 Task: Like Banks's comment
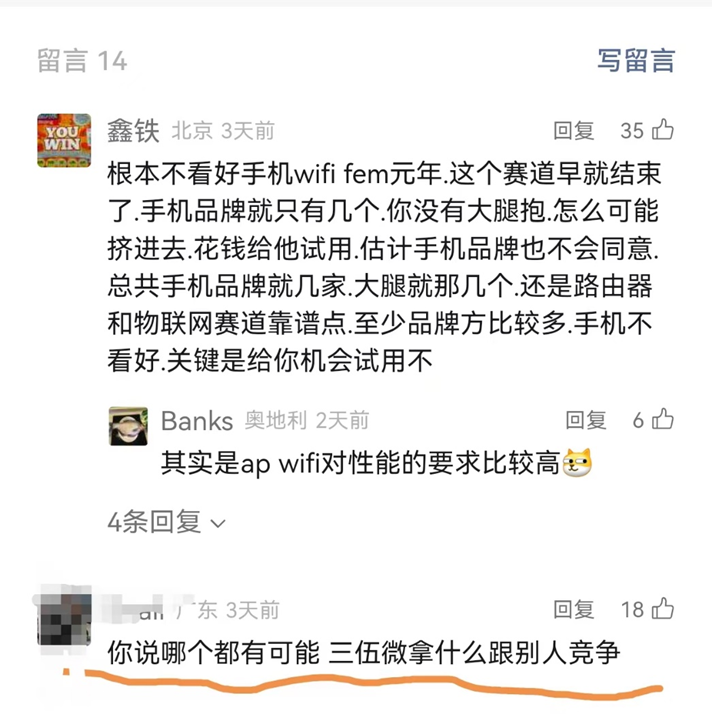pyautogui.click(x=662, y=420)
